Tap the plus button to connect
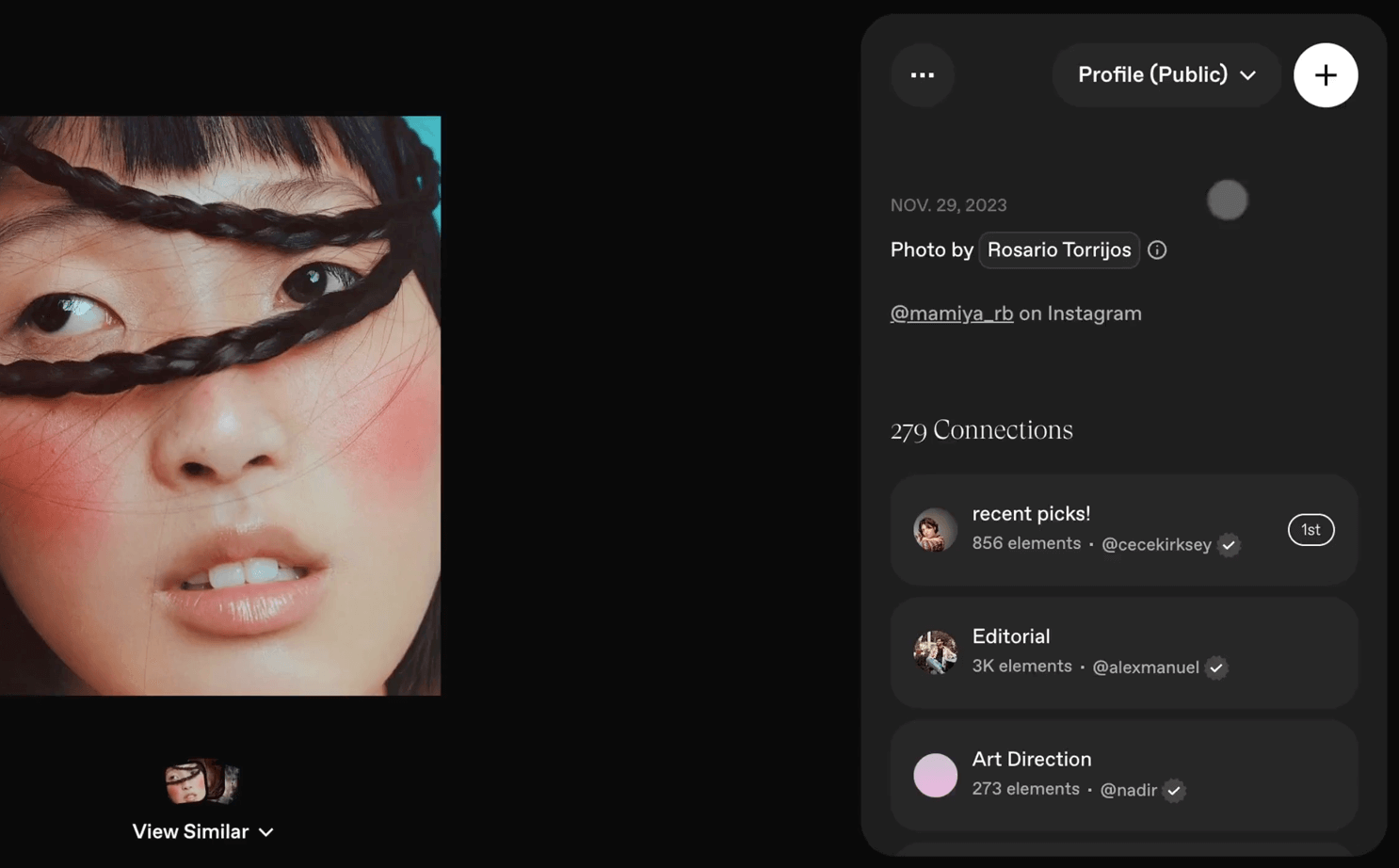Screen dimensions: 1399x868 click(1325, 75)
